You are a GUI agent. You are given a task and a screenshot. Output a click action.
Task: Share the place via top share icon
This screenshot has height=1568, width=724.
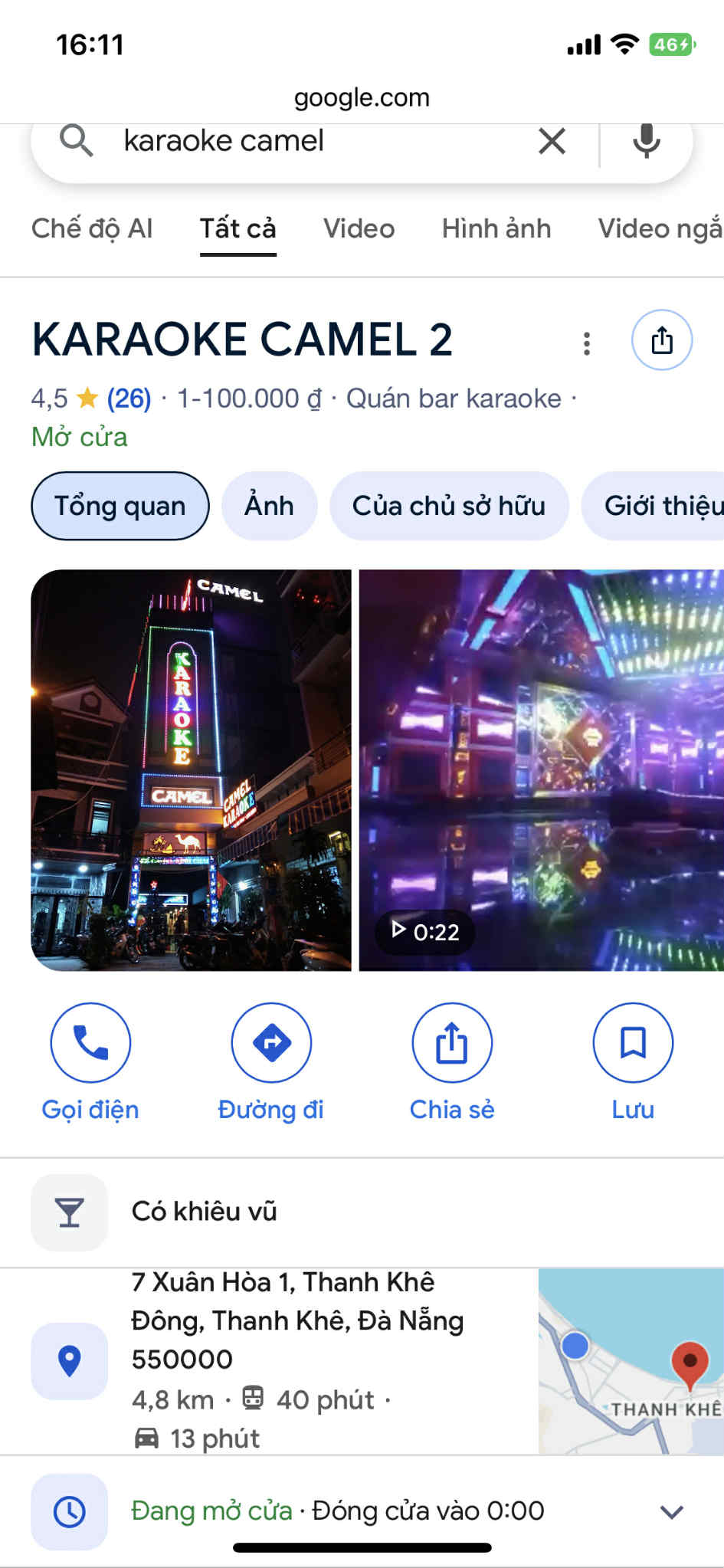tap(662, 340)
